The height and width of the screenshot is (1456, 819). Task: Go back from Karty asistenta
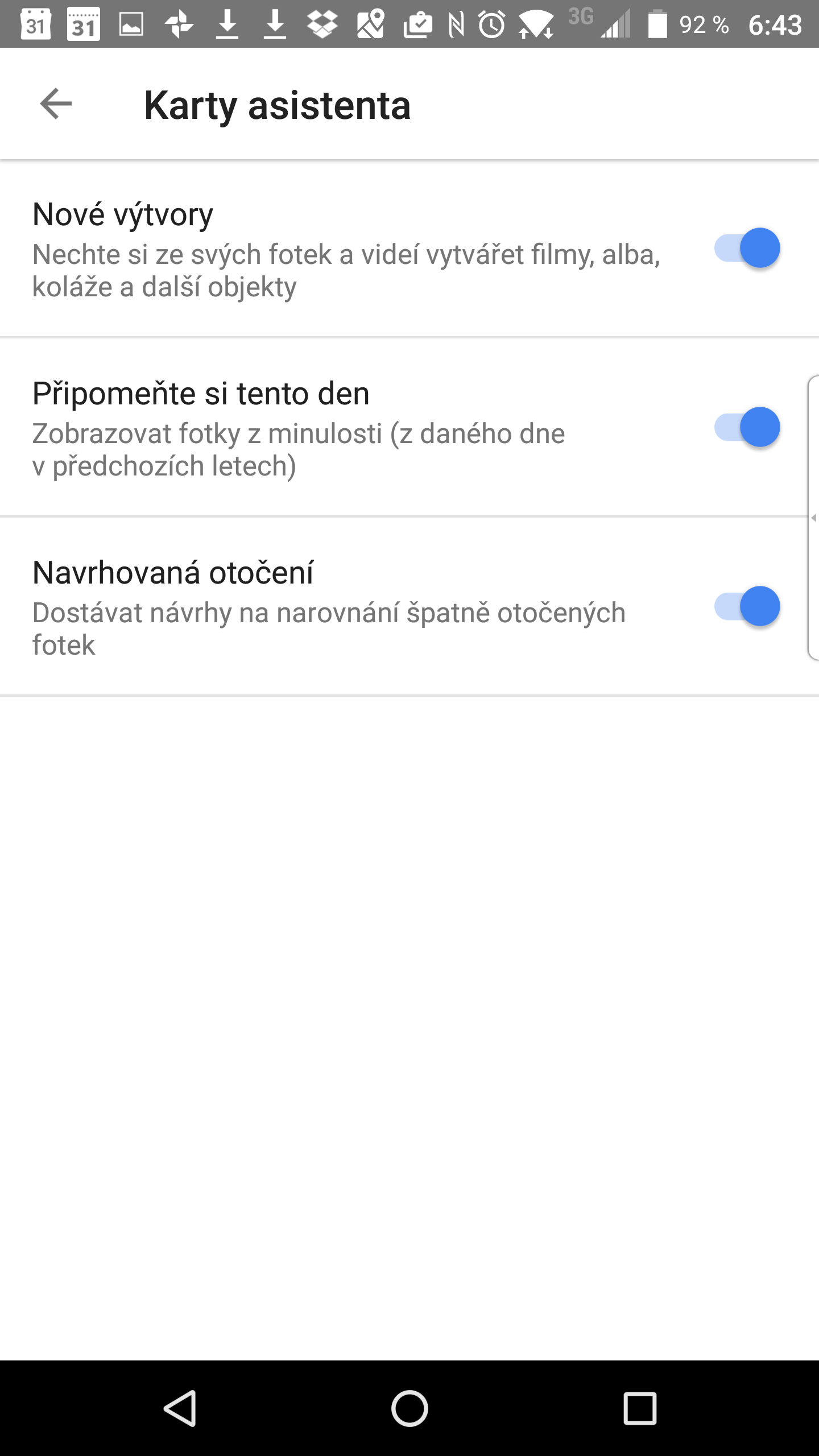pyautogui.click(x=56, y=104)
